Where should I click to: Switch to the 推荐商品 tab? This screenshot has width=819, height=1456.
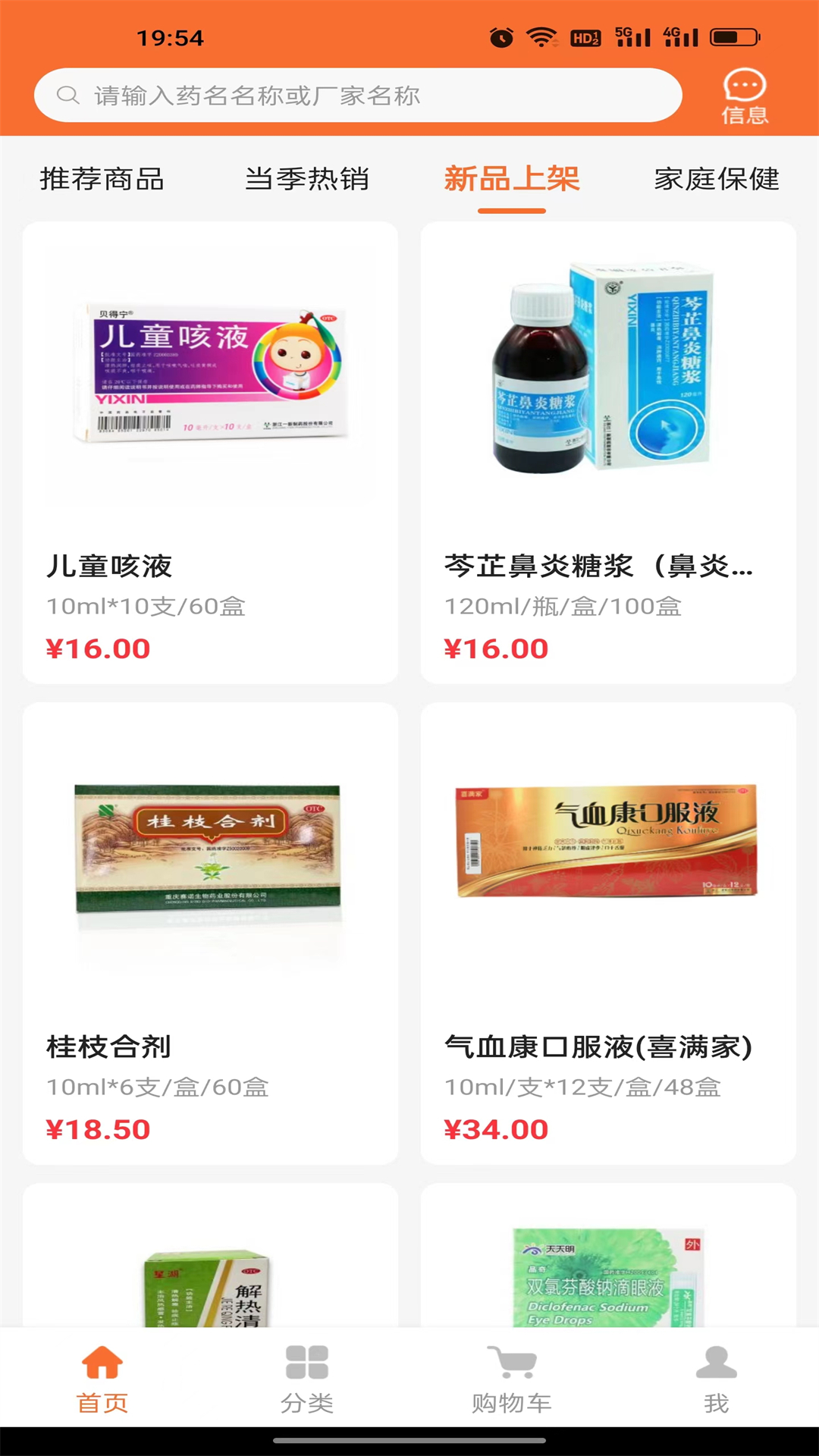[104, 180]
